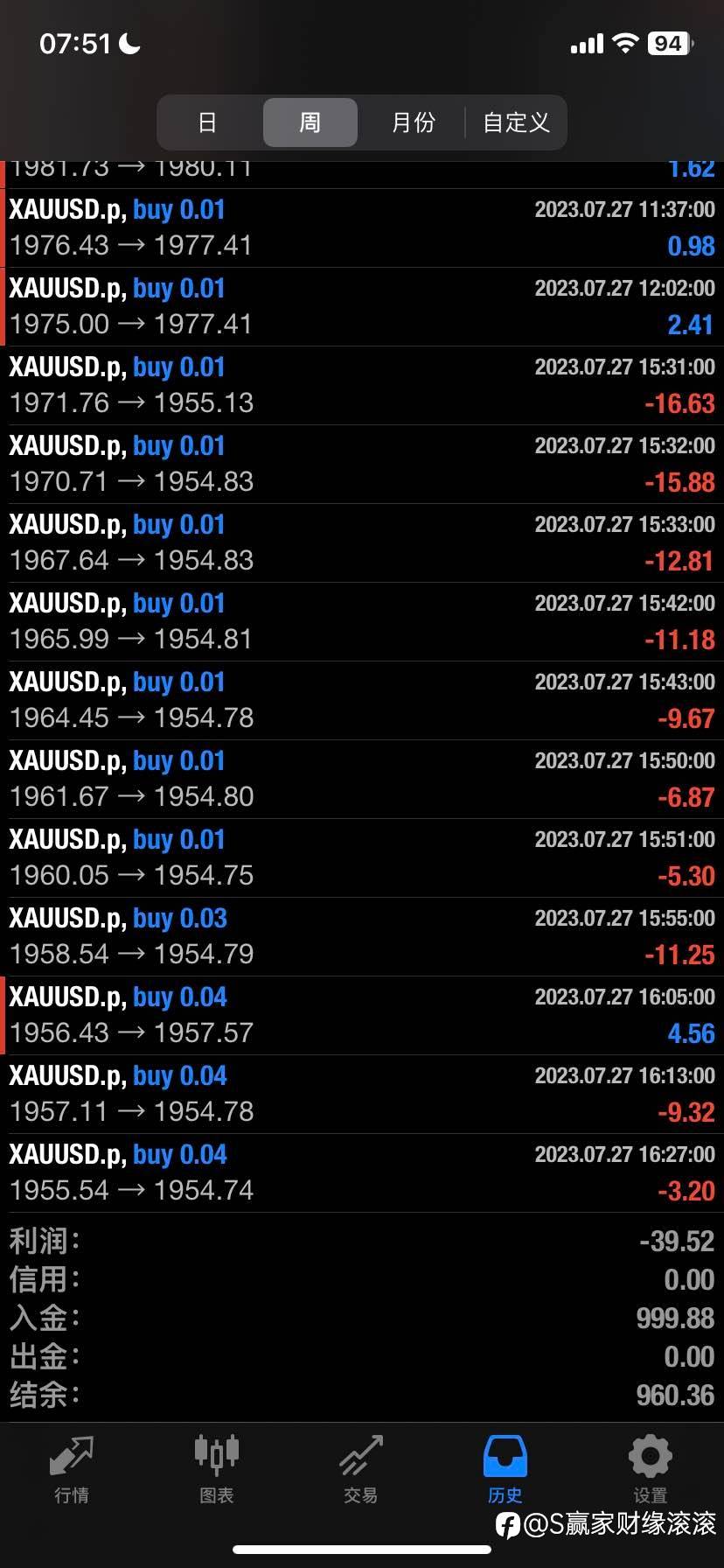
Task: Open the trade entered at 1967.64
Action: point(362,543)
